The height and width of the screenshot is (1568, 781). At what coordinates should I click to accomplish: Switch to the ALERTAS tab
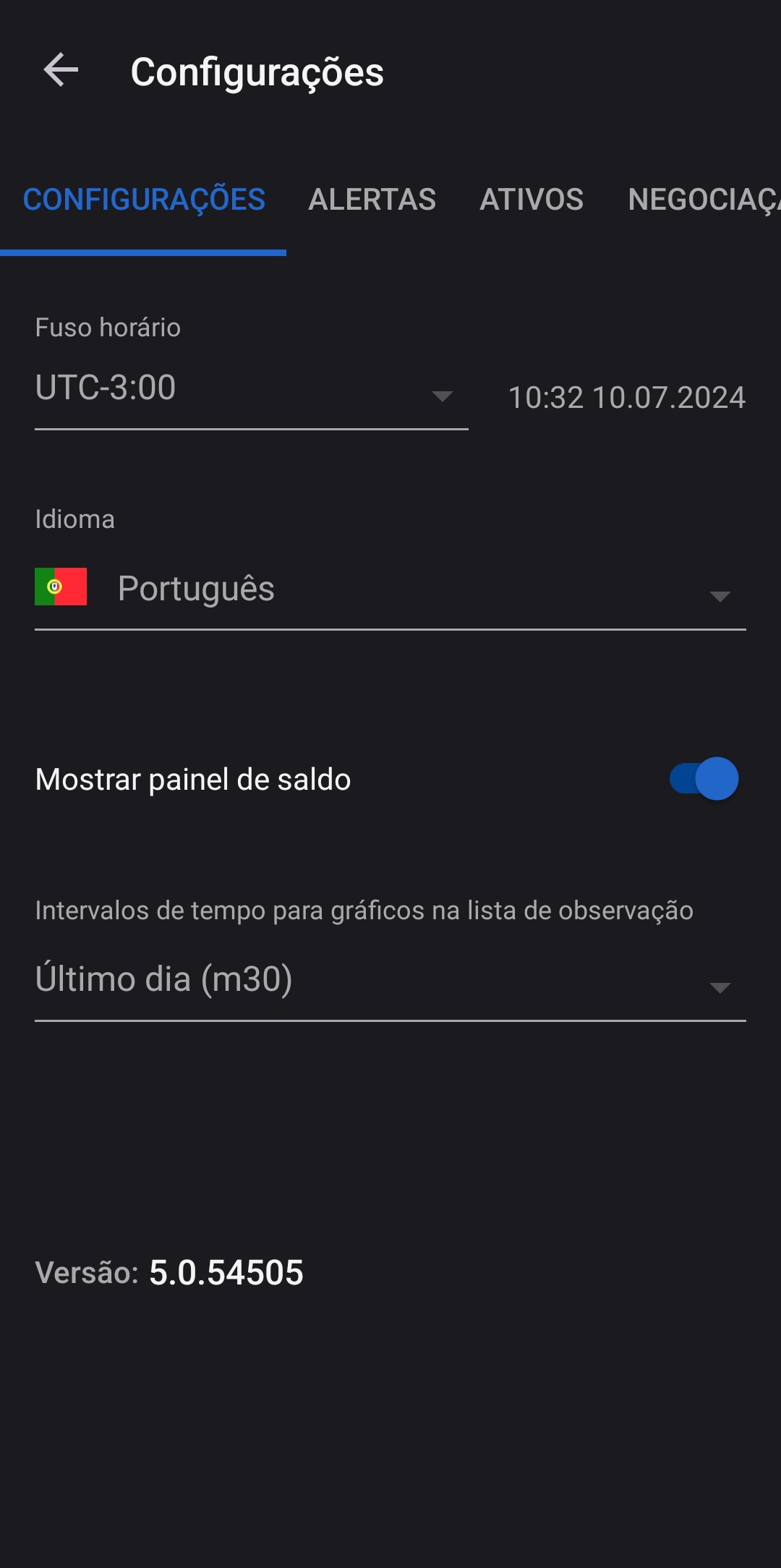[x=372, y=200]
